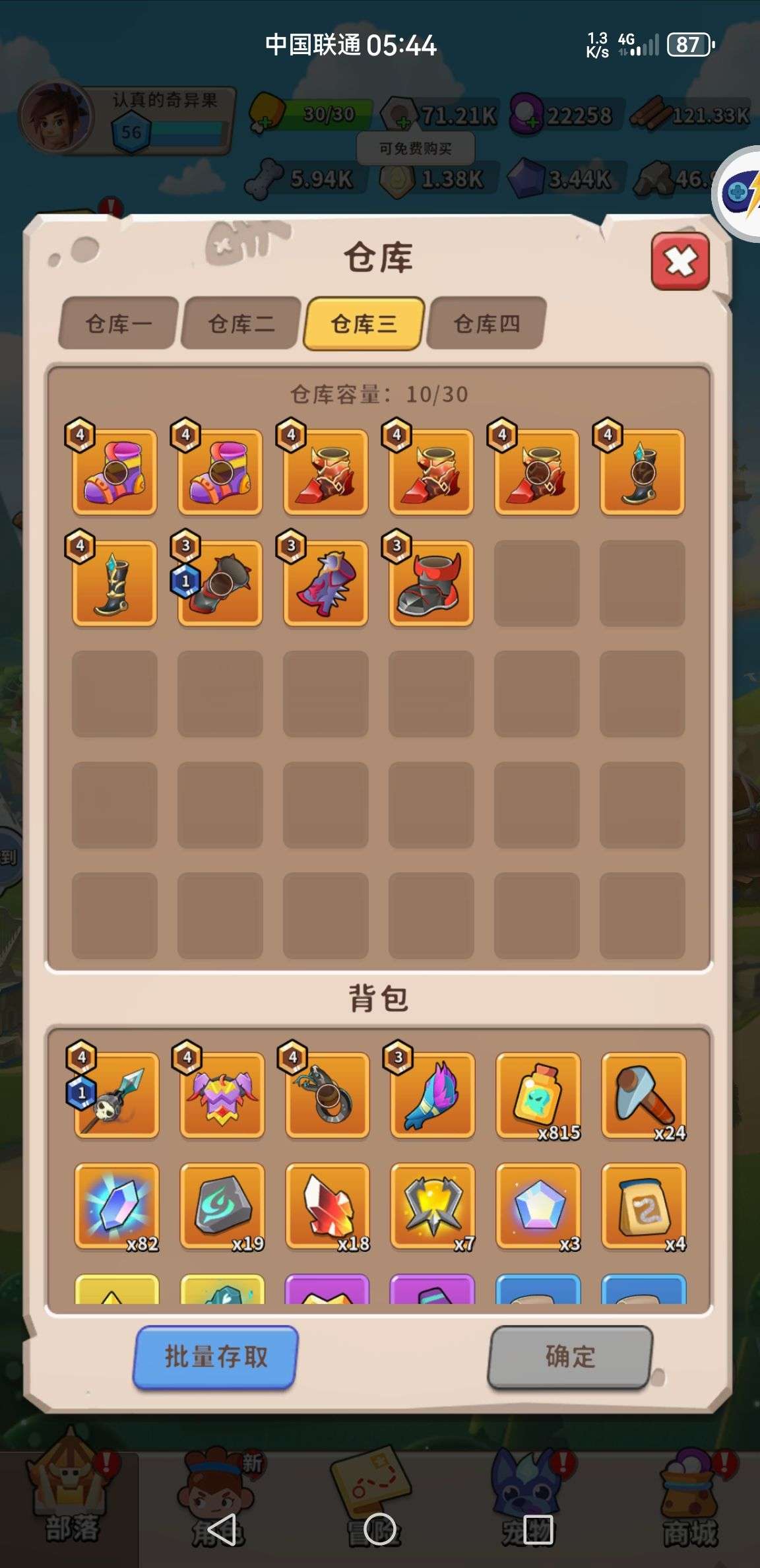Select the golden emblem with x7
Screen dimensions: 760x1568
[433, 1206]
